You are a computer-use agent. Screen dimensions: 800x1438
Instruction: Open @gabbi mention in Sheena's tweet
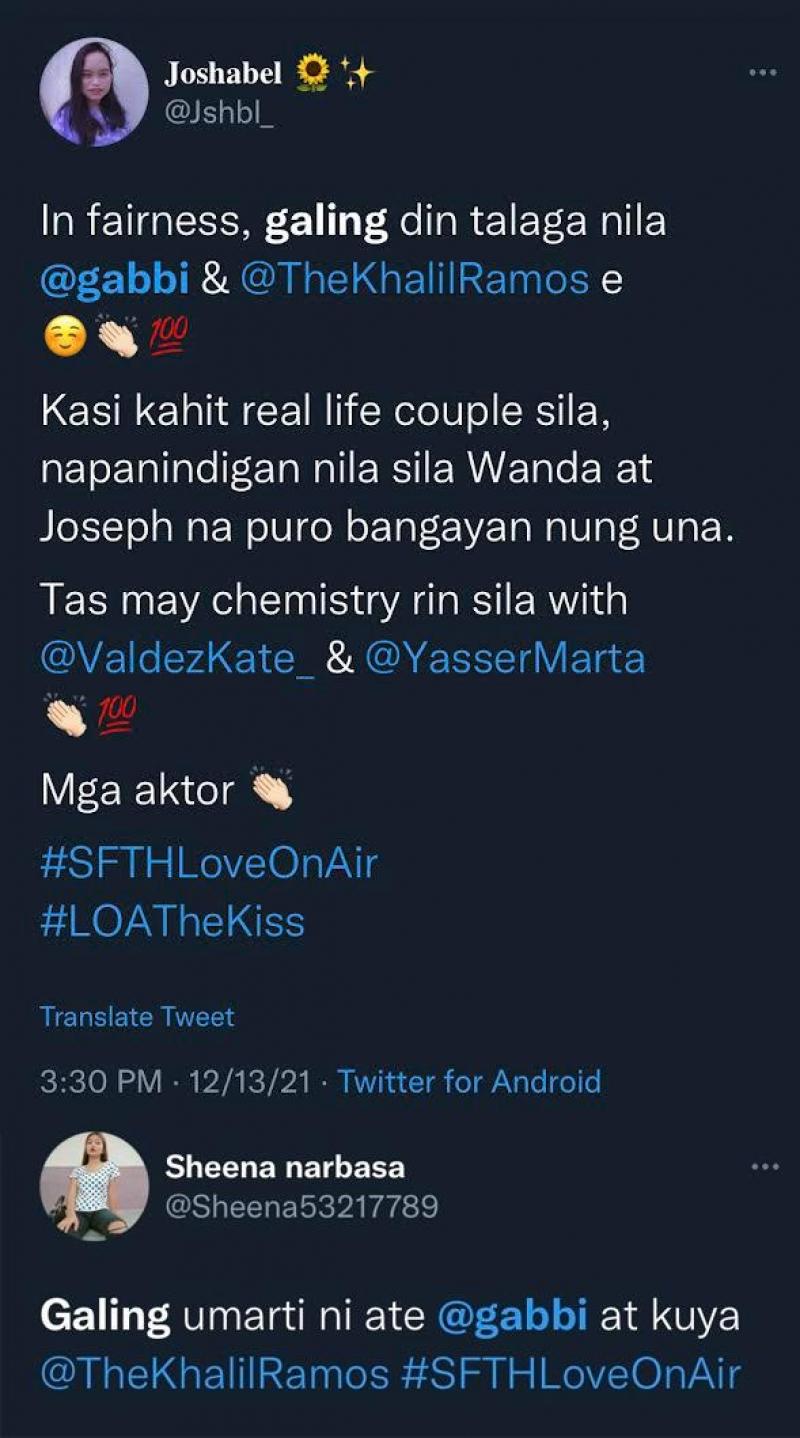512,1316
